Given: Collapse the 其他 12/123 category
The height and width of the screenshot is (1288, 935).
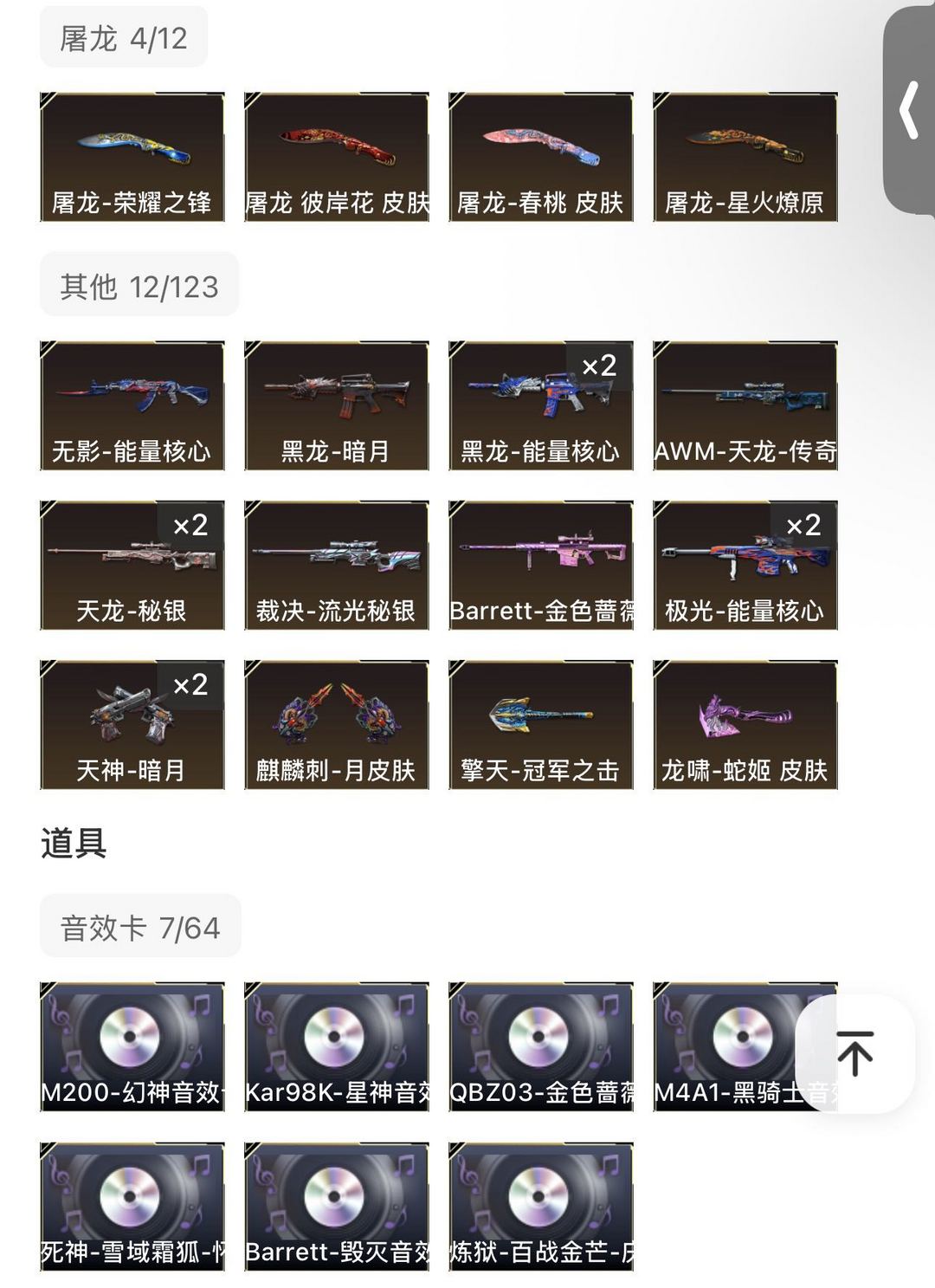Looking at the screenshot, I should (x=139, y=286).
